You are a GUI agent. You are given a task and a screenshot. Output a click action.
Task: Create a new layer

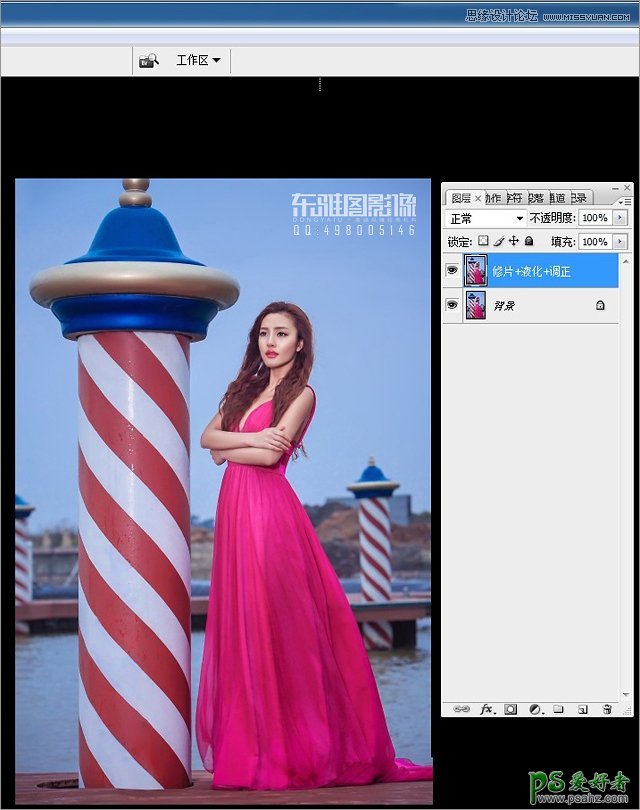click(x=583, y=709)
